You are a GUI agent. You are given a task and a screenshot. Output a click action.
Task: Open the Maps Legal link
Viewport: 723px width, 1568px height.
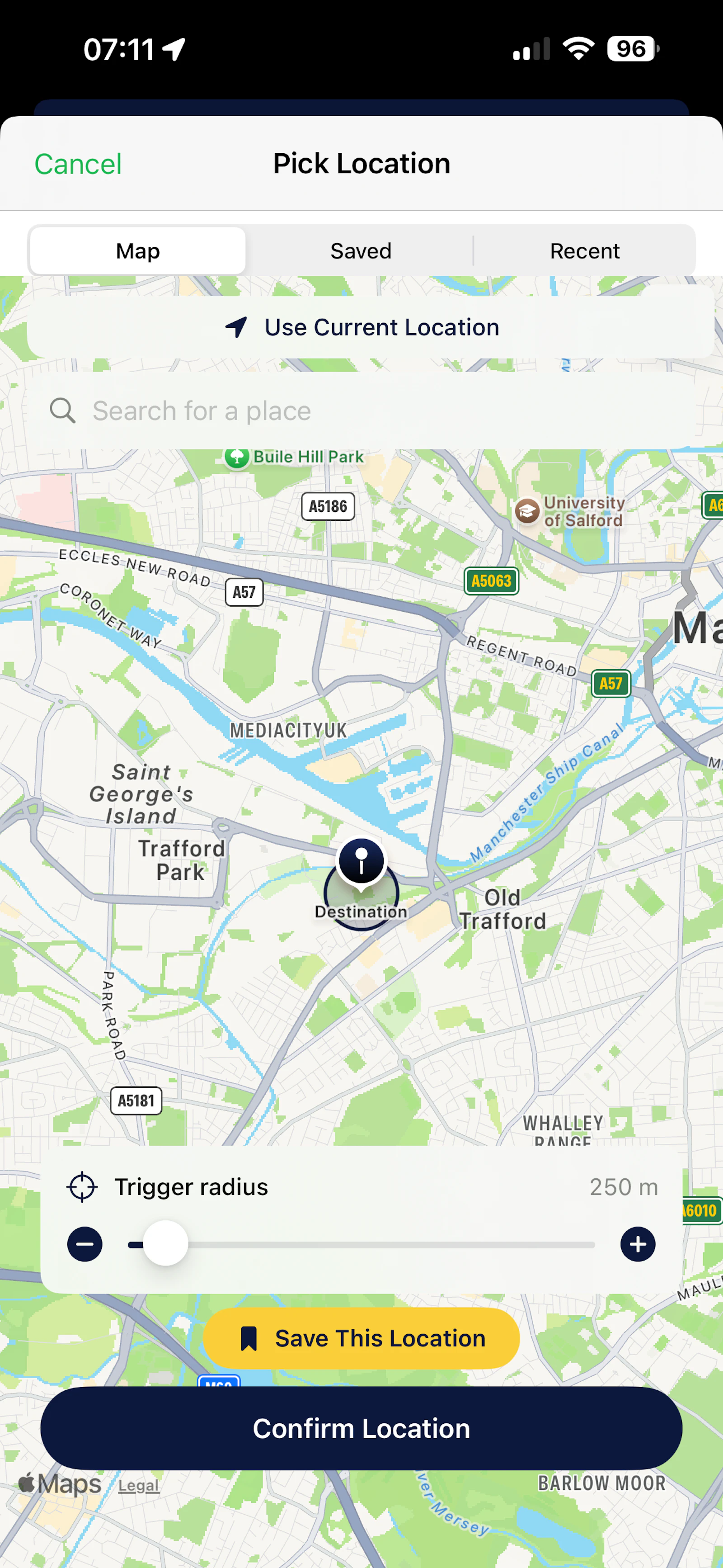click(139, 1486)
